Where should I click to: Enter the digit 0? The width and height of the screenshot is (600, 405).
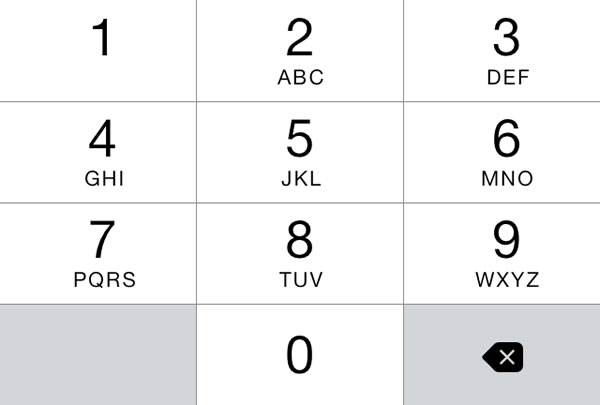(300, 355)
